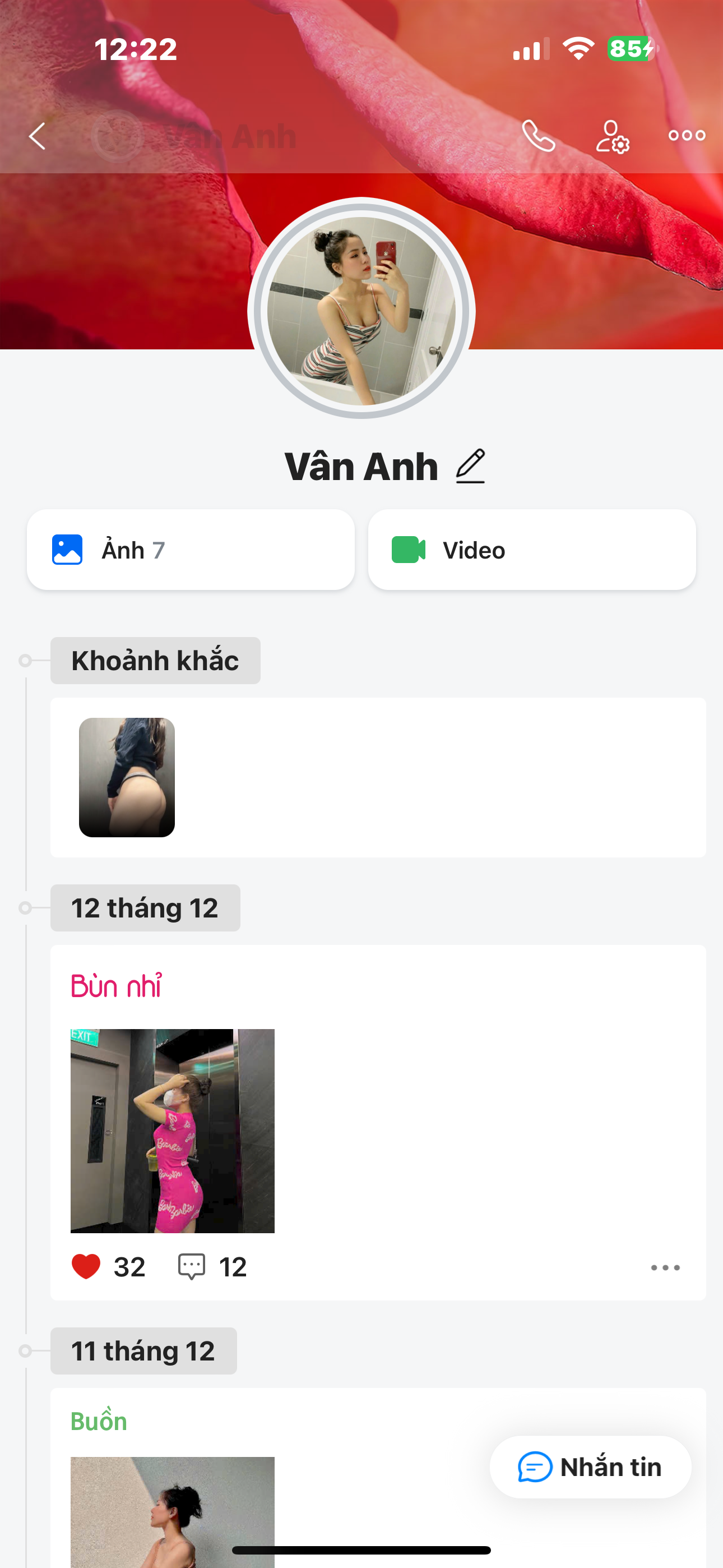The width and height of the screenshot is (723, 1568).
Task: Open the photo in the Buồn post
Action: [x=172, y=1510]
